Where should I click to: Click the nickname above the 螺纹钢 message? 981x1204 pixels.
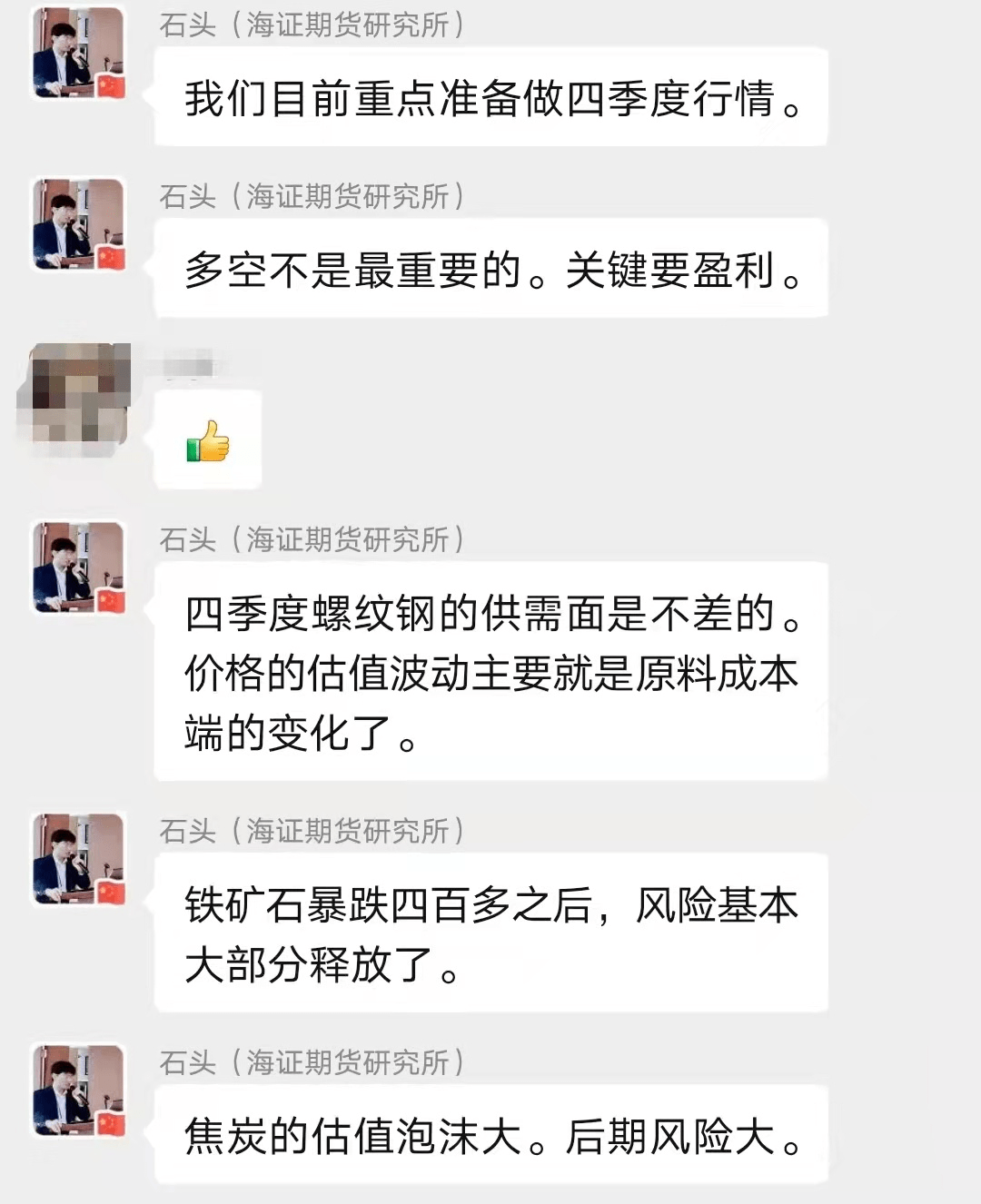pyautogui.click(x=313, y=539)
